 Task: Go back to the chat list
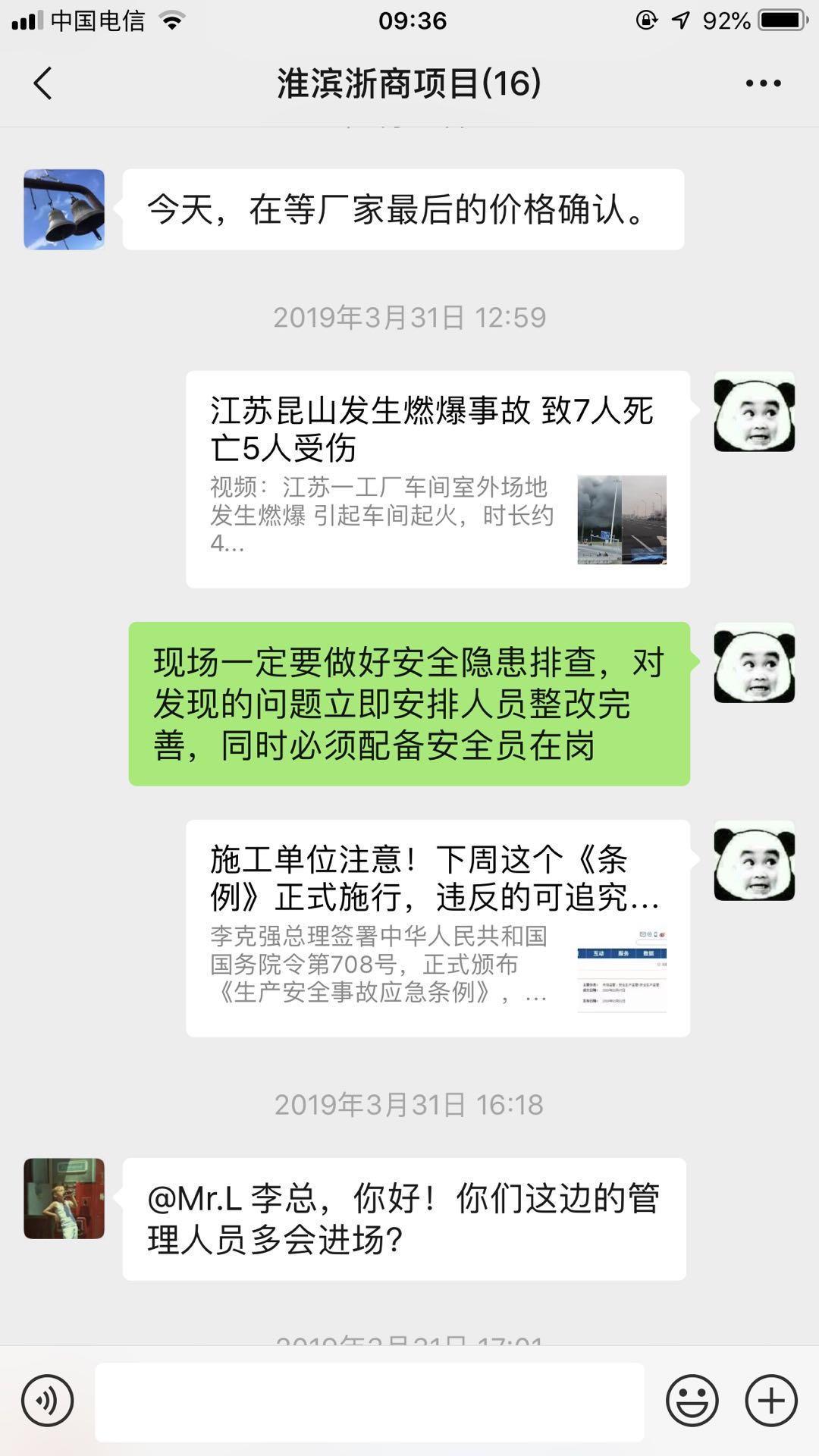[43, 83]
